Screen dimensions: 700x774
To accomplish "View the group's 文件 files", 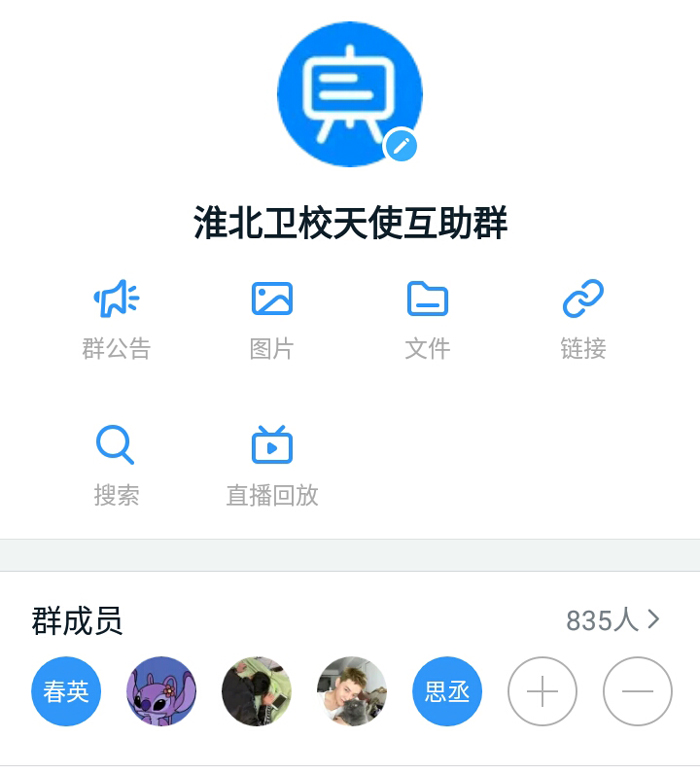I will pyautogui.click(x=427, y=318).
